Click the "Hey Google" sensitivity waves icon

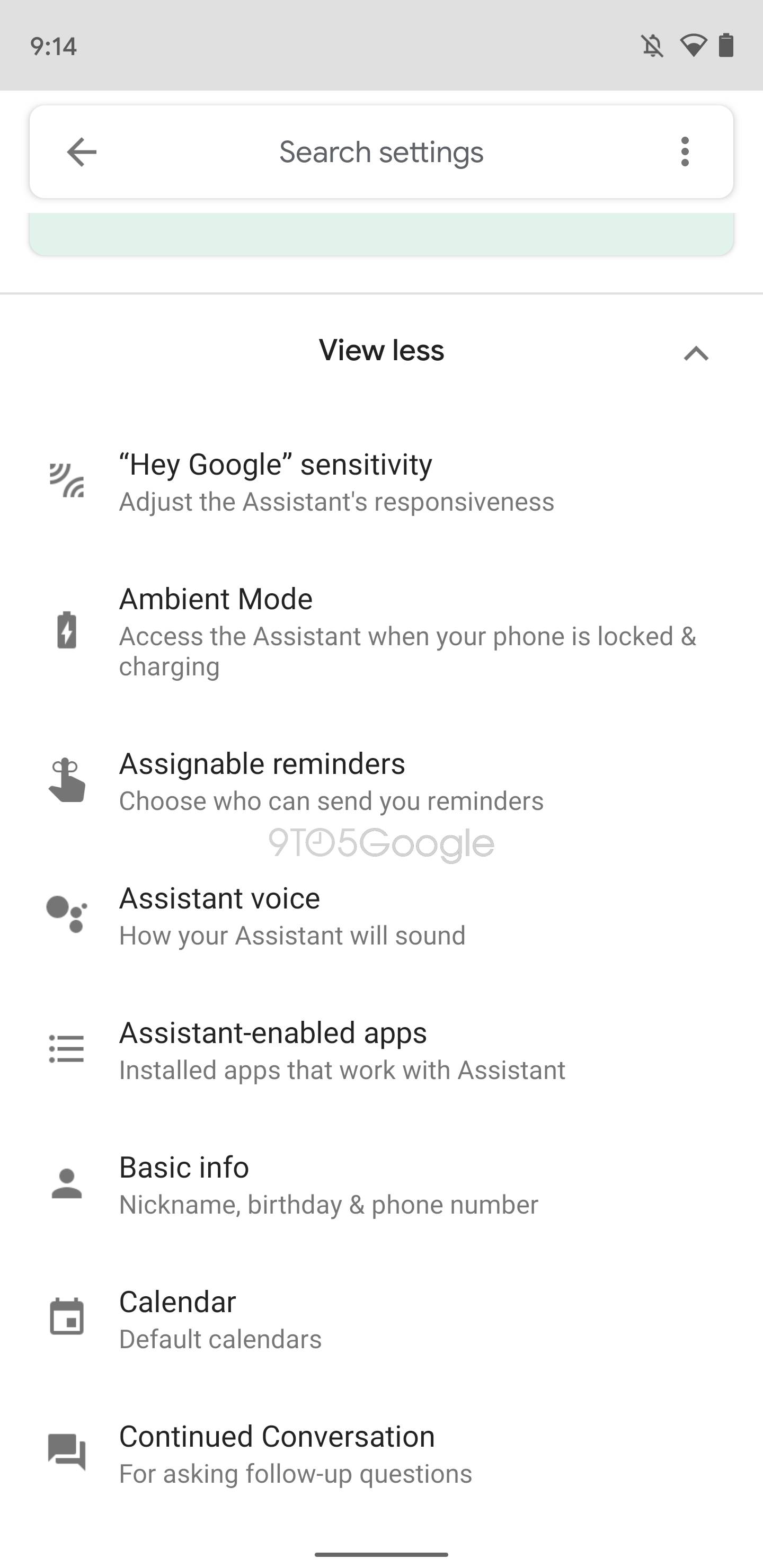coord(67,481)
